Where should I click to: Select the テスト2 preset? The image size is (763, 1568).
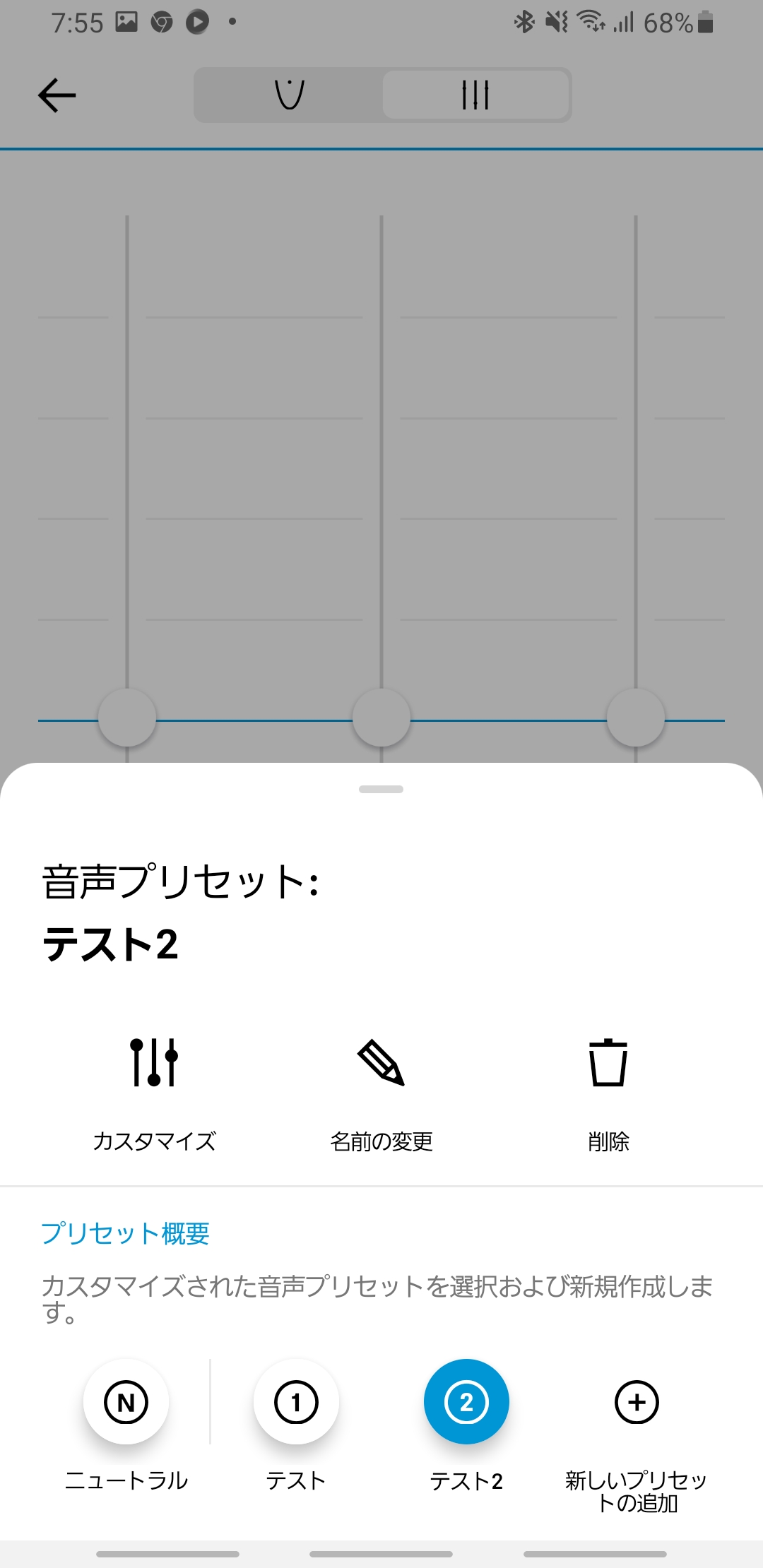click(x=466, y=1402)
